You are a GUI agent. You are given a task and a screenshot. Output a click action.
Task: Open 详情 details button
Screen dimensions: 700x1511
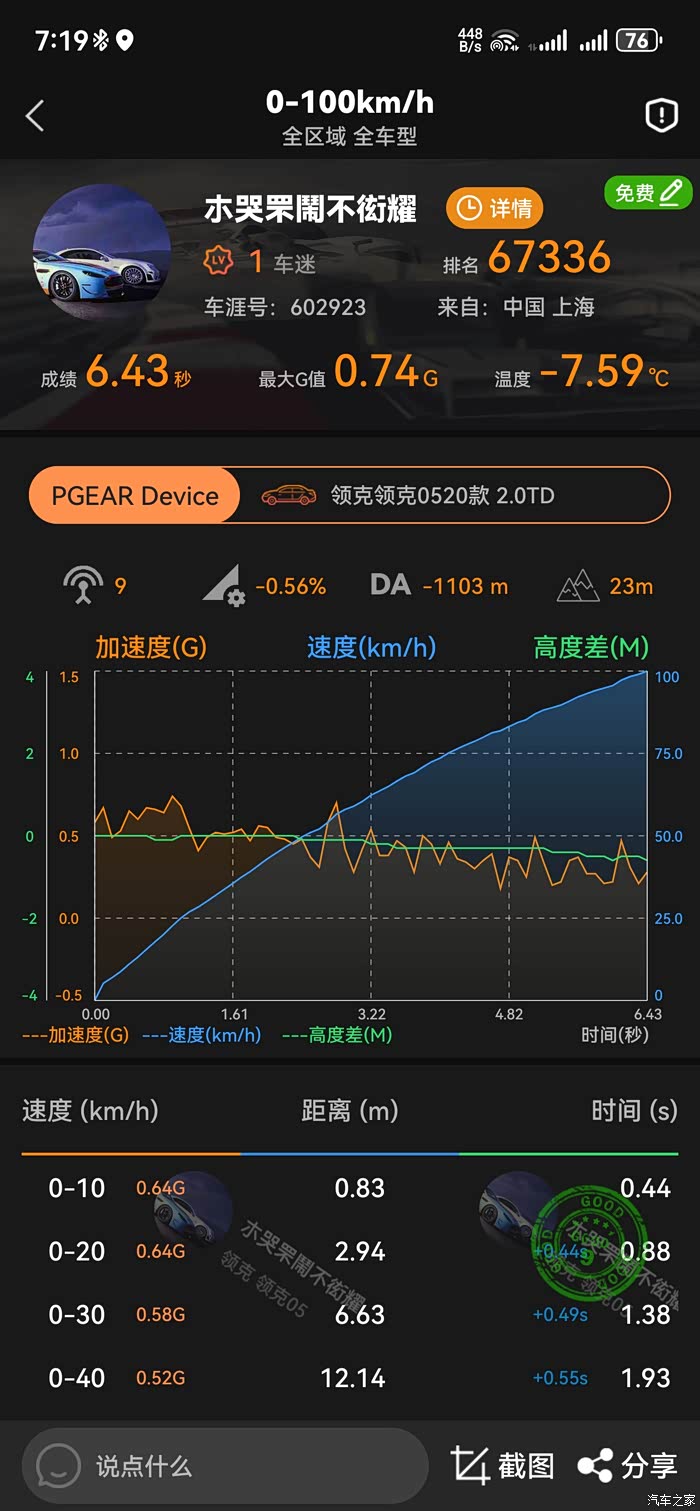(494, 208)
